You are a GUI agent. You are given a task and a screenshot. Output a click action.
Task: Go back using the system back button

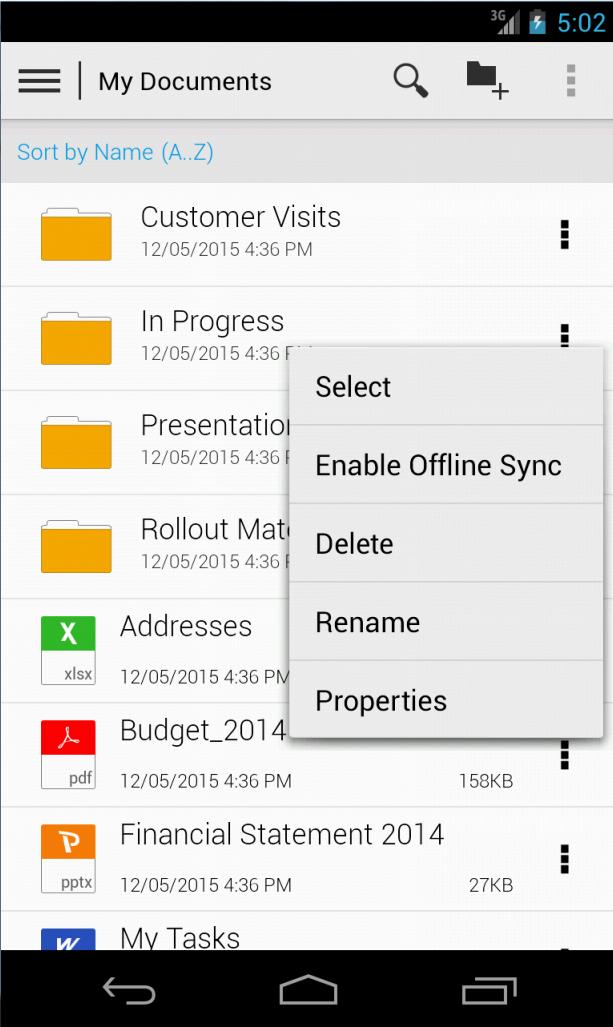129,990
